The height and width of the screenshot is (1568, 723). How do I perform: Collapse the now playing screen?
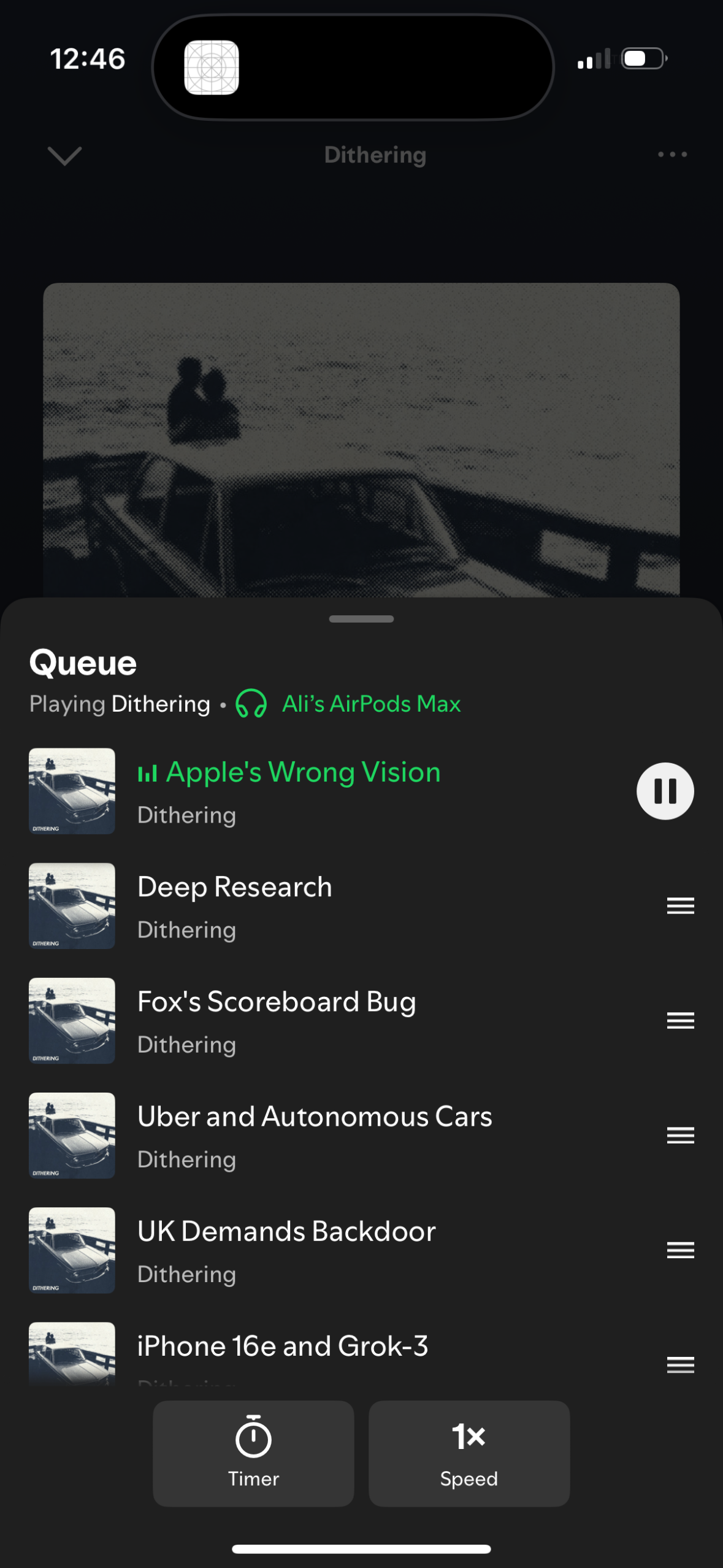(x=64, y=155)
